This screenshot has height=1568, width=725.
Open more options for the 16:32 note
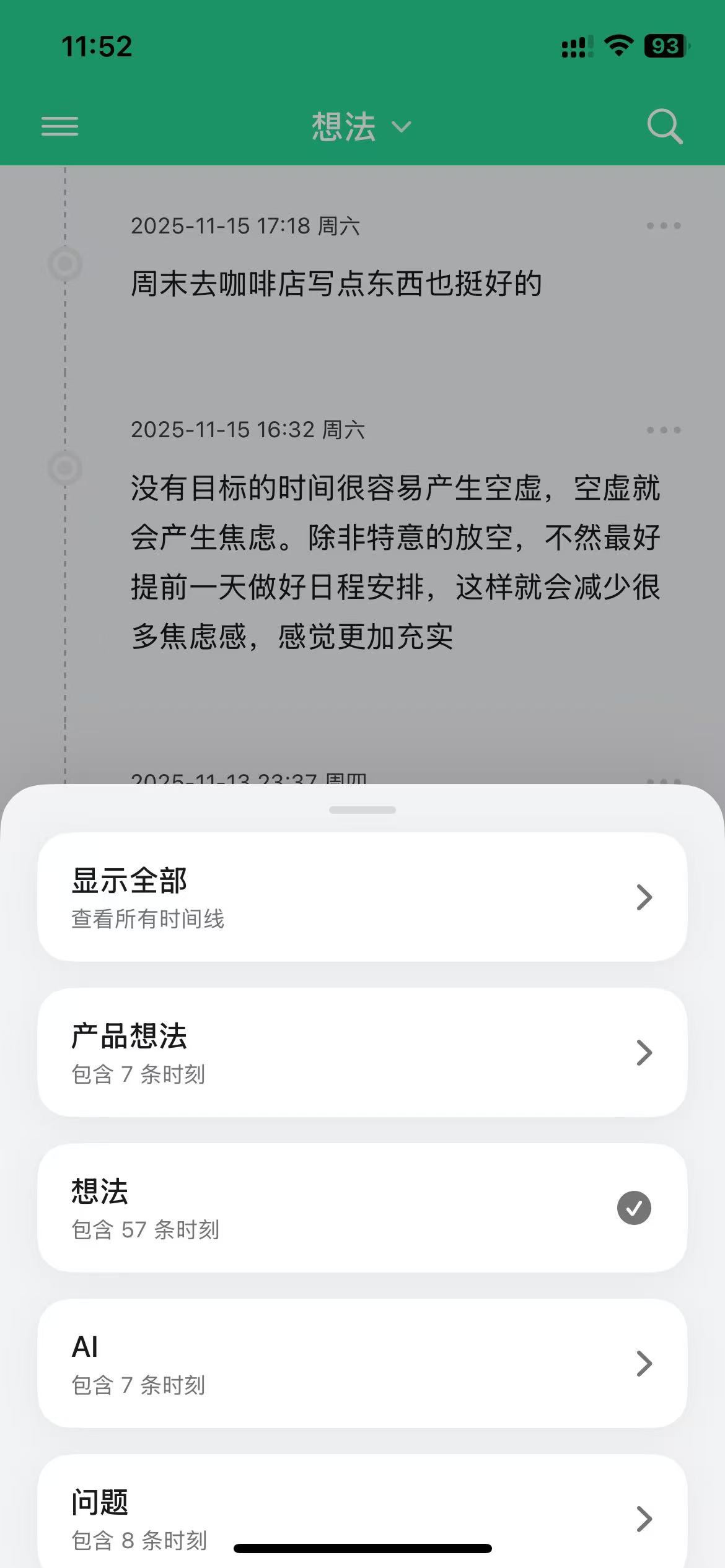[x=663, y=430]
